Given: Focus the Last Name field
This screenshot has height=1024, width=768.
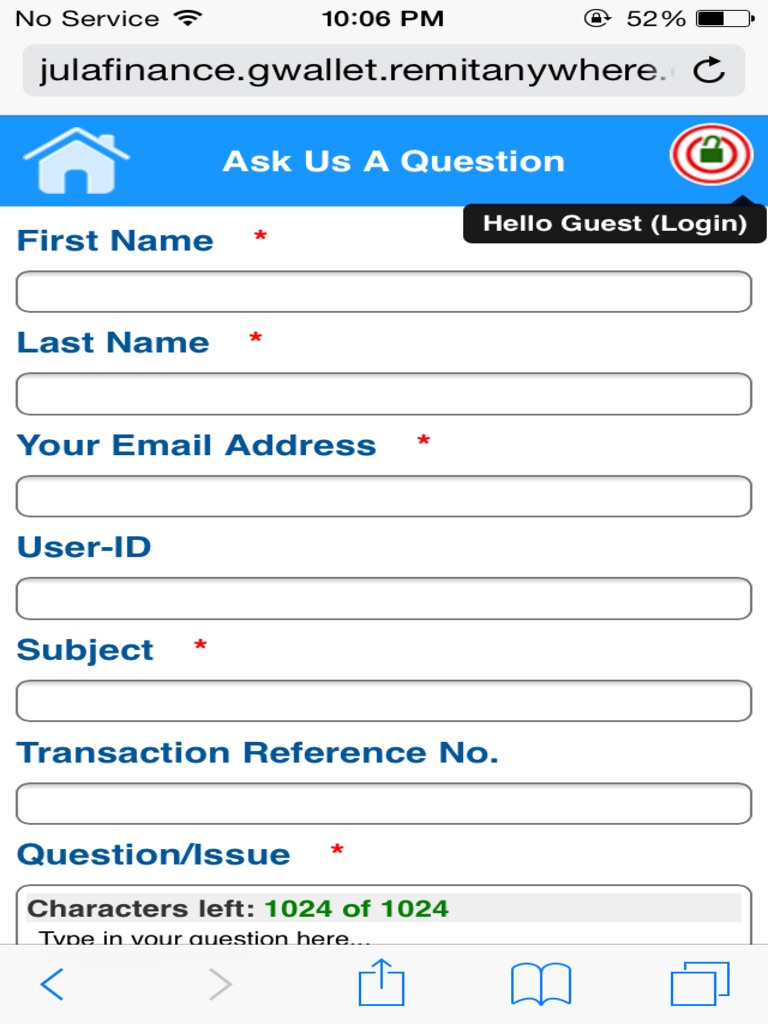Looking at the screenshot, I should click(x=384, y=394).
